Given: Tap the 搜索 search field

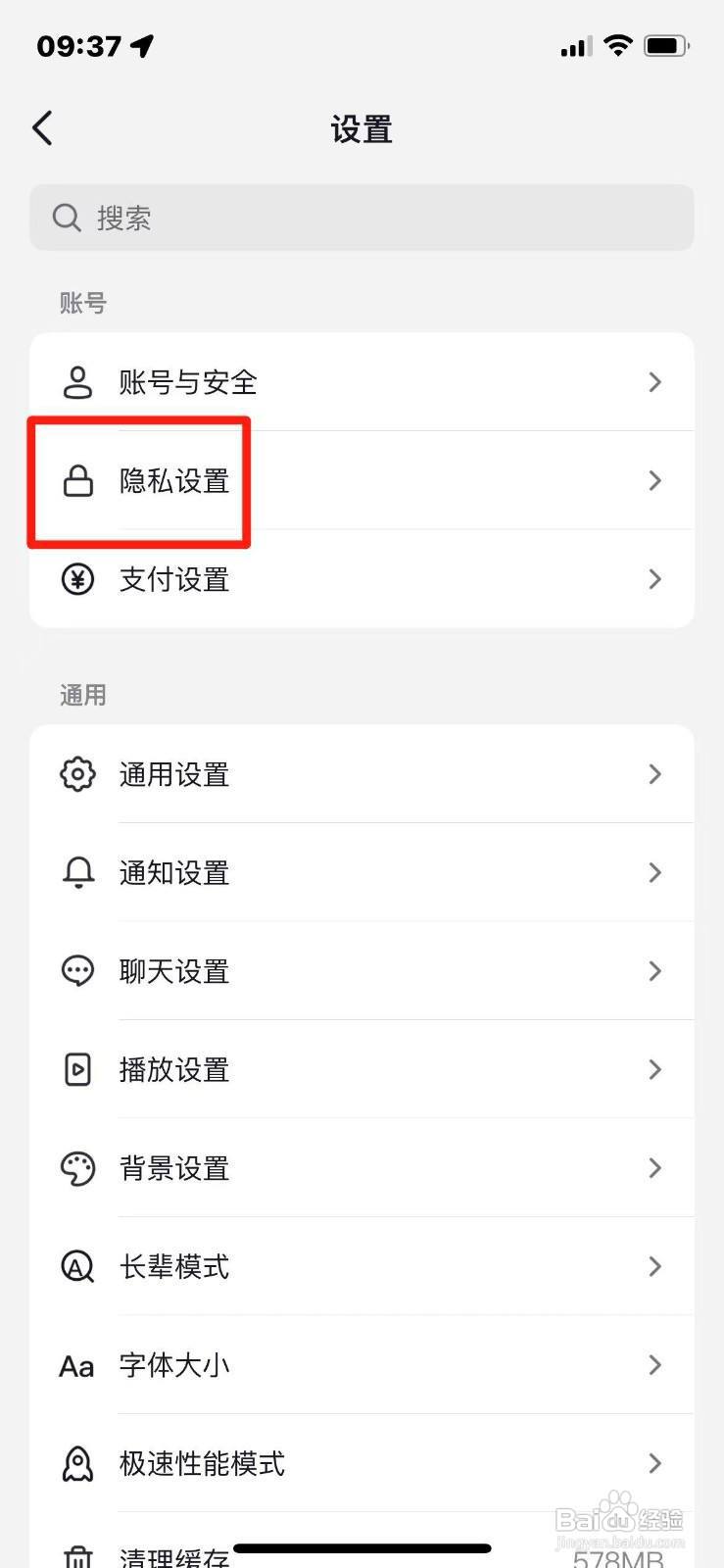Looking at the screenshot, I should (362, 218).
